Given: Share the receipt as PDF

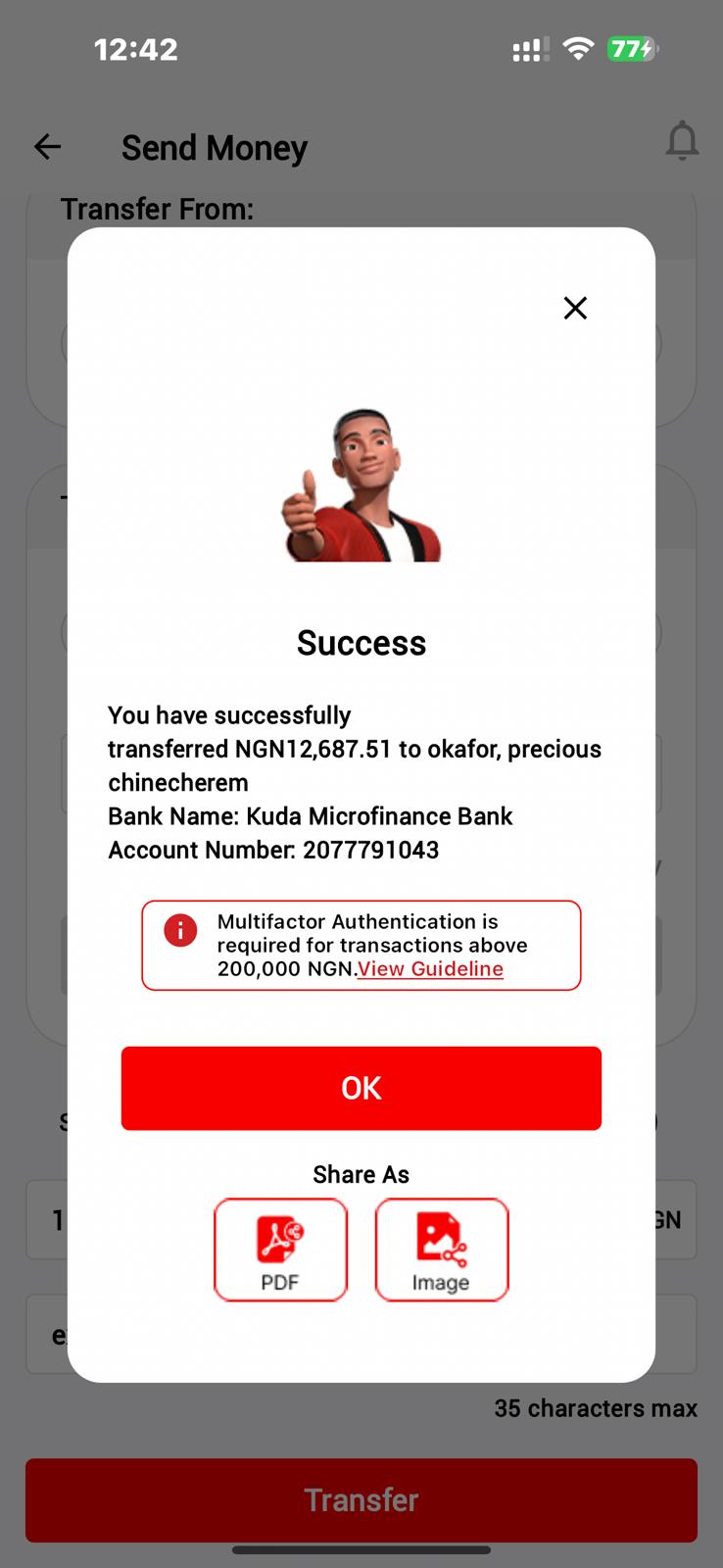Looking at the screenshot, I should [280, 1249].
